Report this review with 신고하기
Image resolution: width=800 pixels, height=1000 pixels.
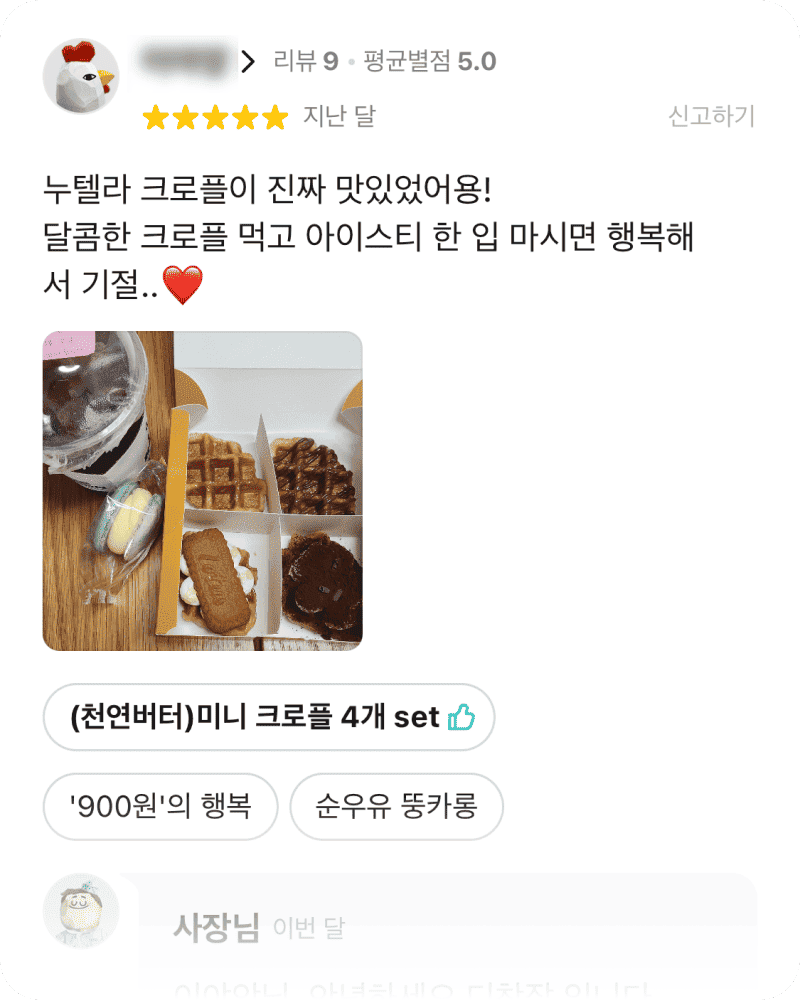tap(711, 117)
